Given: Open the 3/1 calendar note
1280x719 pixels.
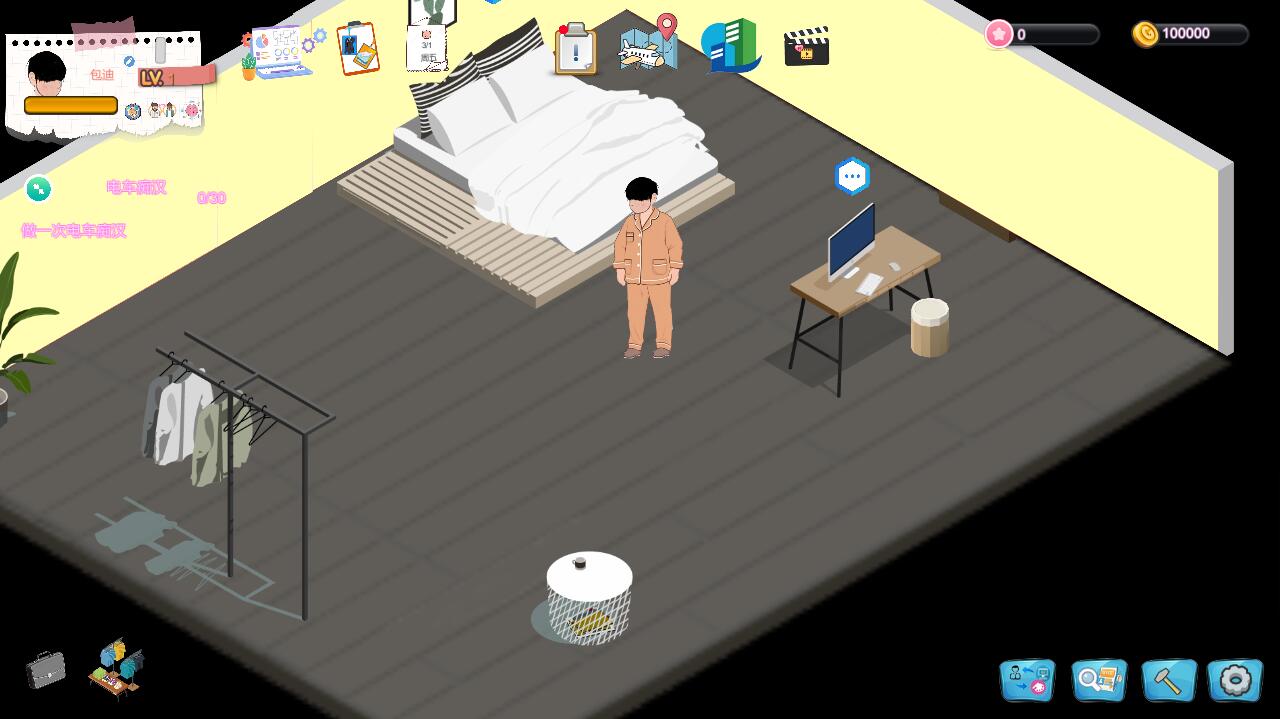Looking at the screenshot, I should click(427, 47).
